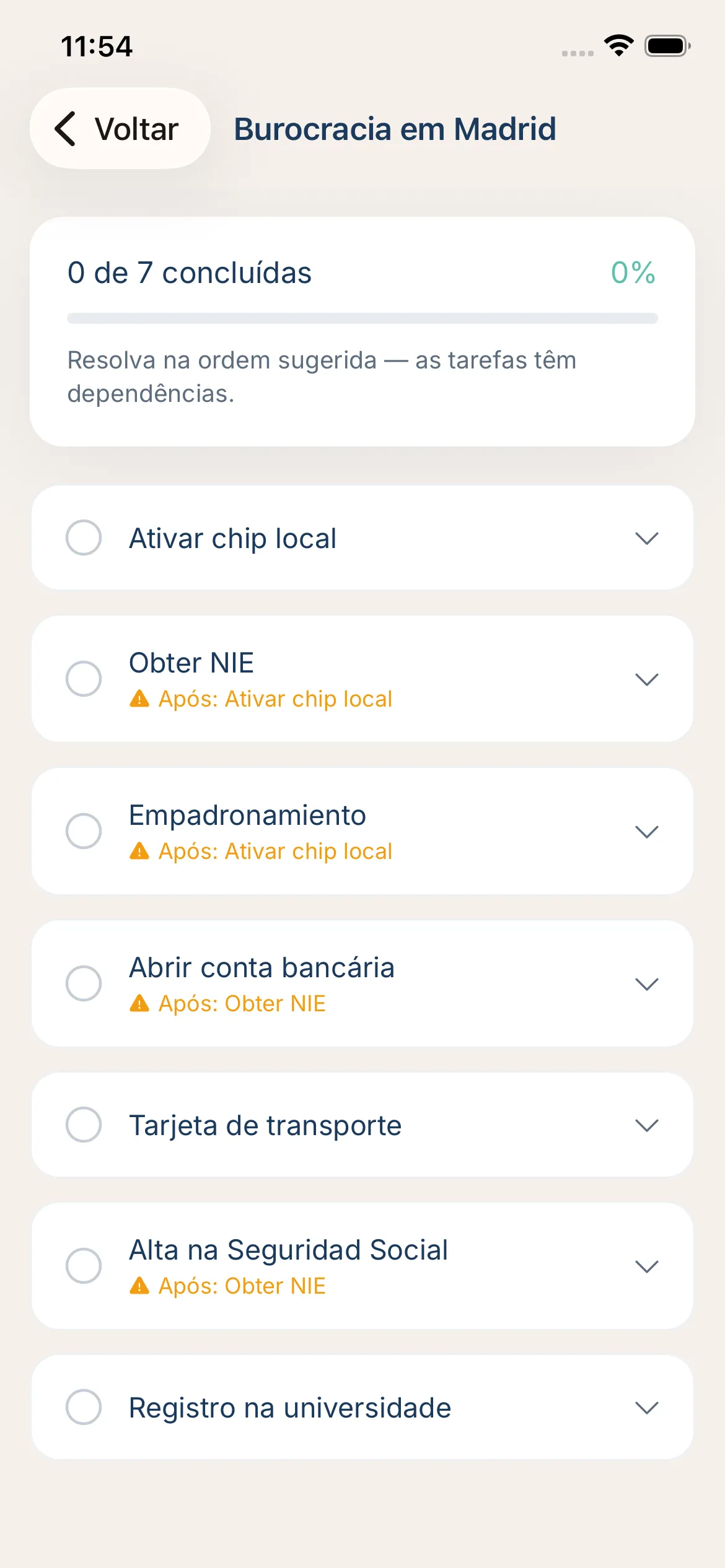Viewport: 725px width, 1568px height.
Task: Check the circle for 'Obter NIE'
Action: coord(85,679)
